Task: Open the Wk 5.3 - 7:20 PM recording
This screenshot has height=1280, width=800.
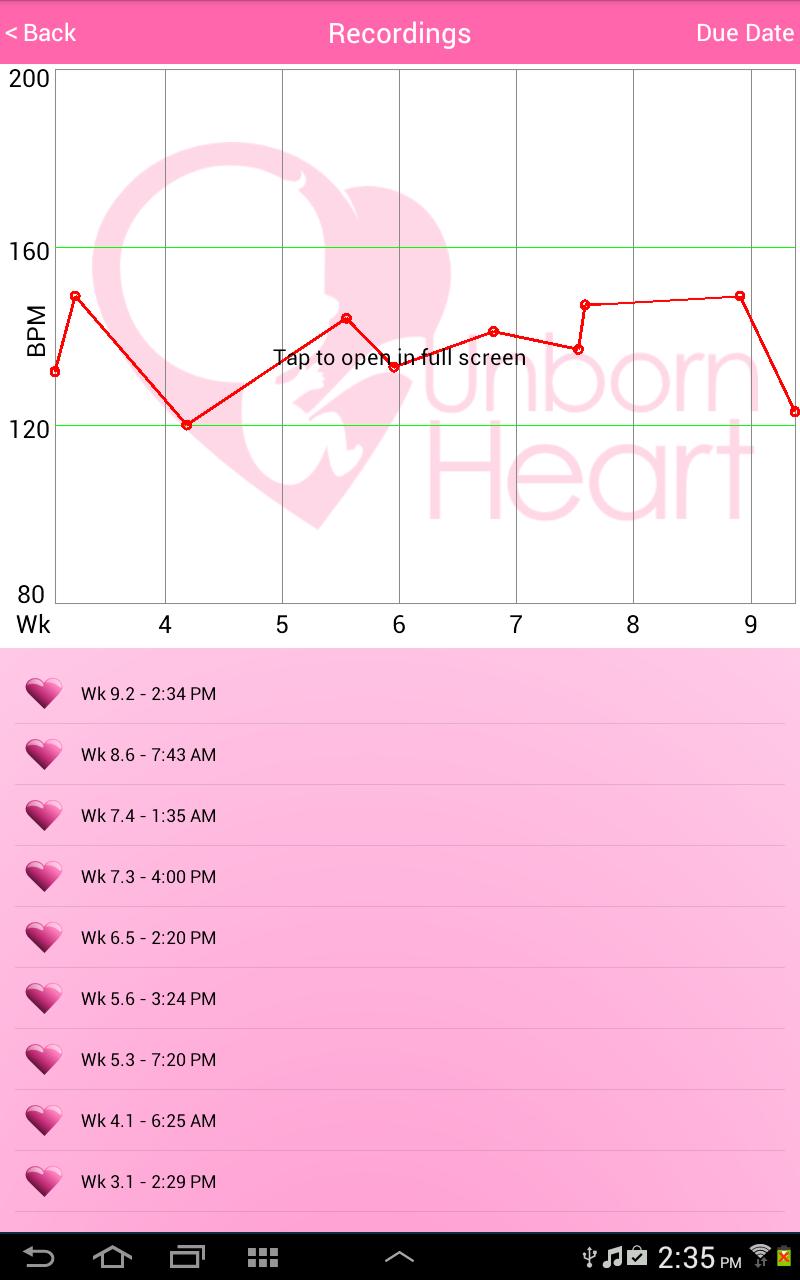Action: click(400, 1059)
